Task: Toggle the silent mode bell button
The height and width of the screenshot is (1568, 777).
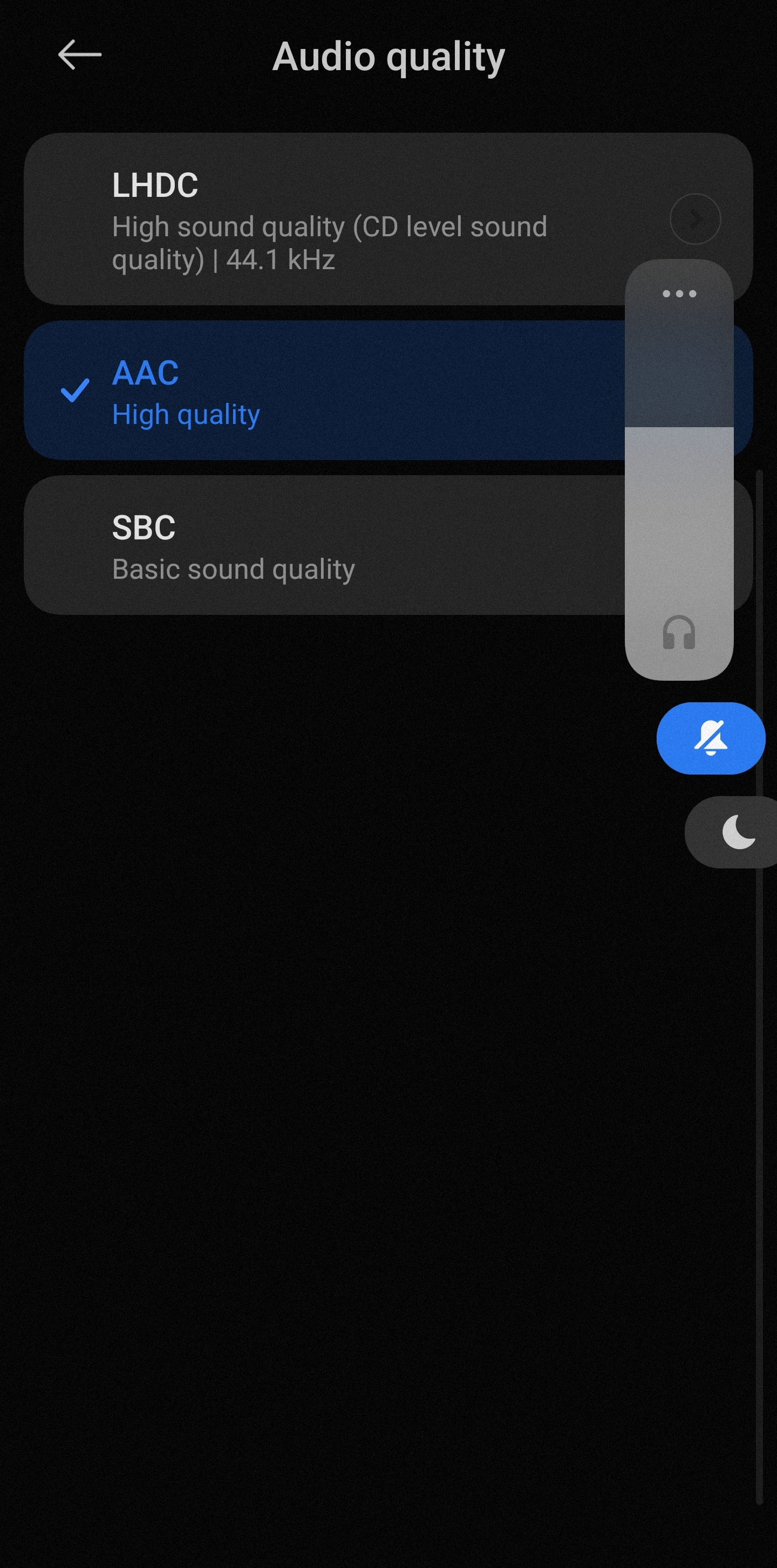Action: pyautogui.click(x=710, y=738)
